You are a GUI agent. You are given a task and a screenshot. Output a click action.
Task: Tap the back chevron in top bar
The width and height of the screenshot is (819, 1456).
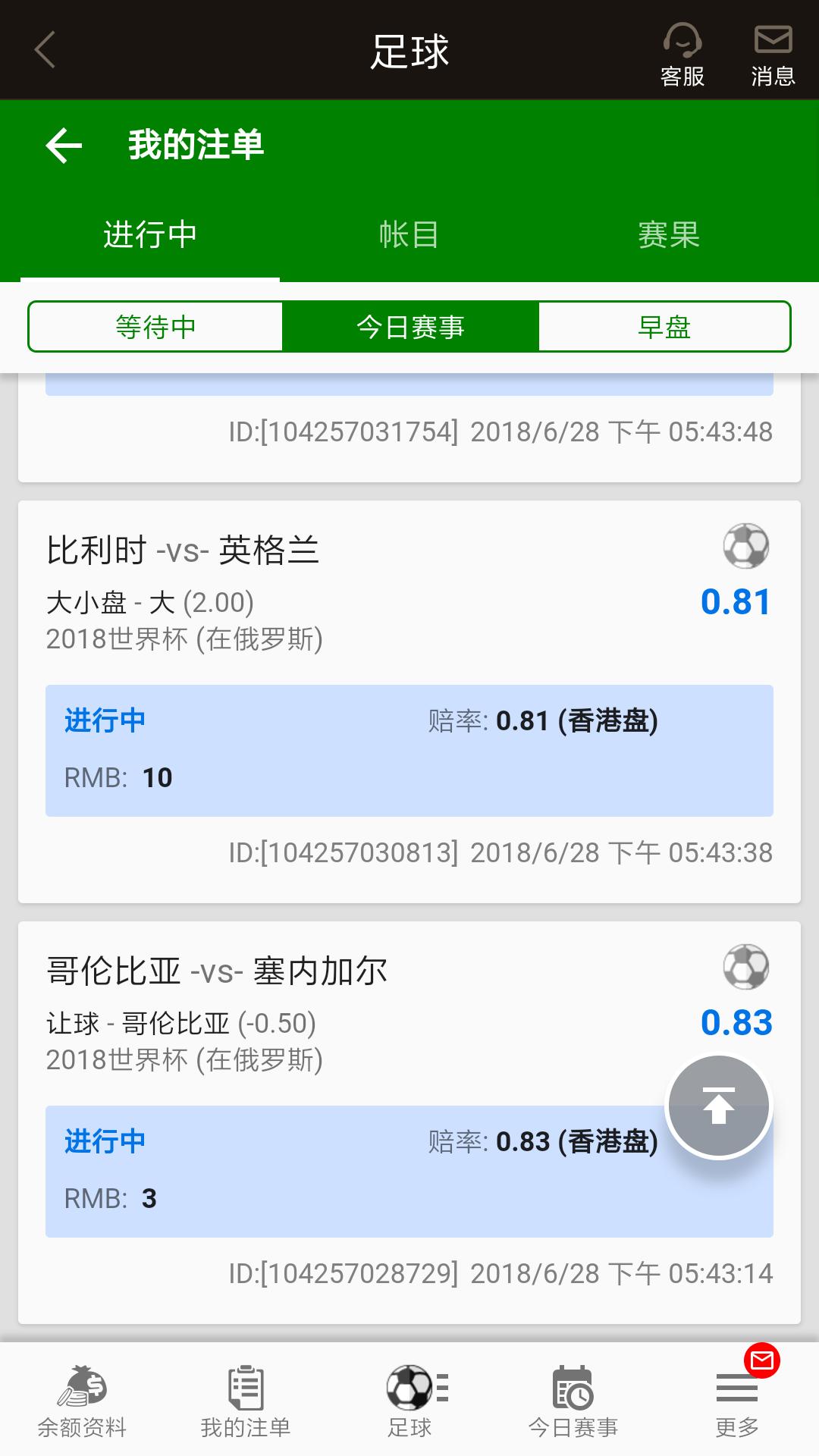pyautogui.click(x=45, y=50)
